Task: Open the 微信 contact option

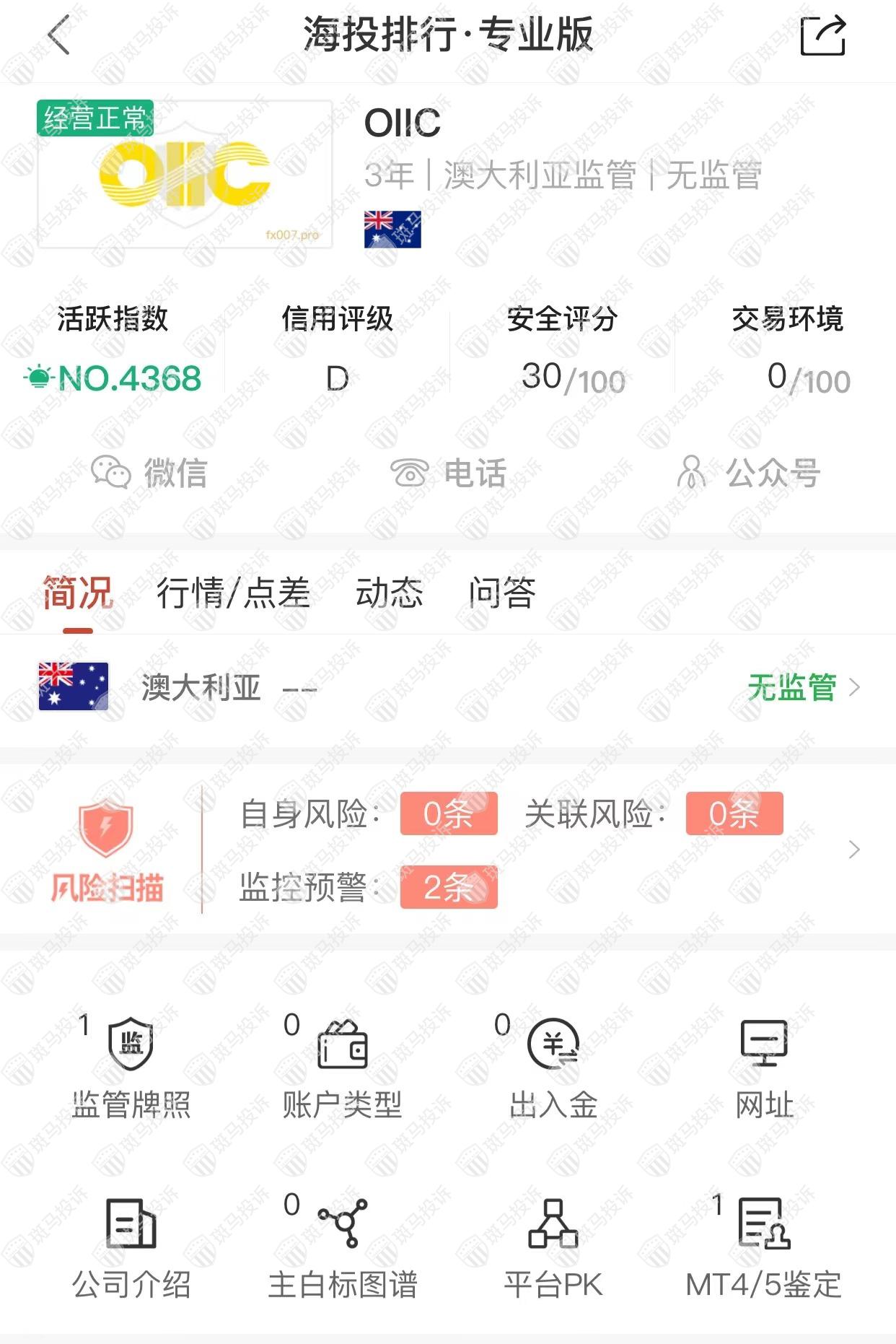Action: tap(149, 474)
